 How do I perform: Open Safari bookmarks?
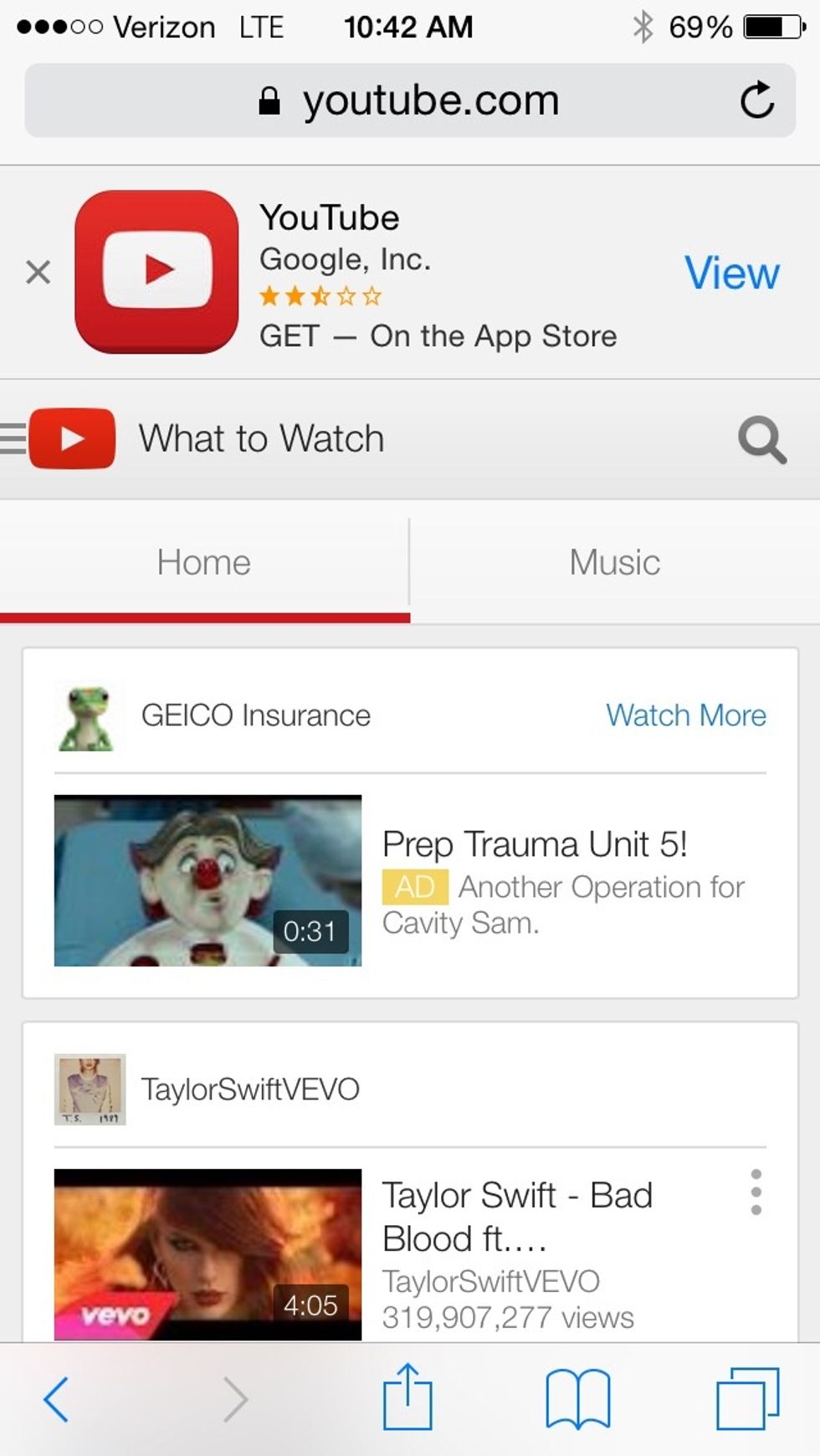(577, 1399)
